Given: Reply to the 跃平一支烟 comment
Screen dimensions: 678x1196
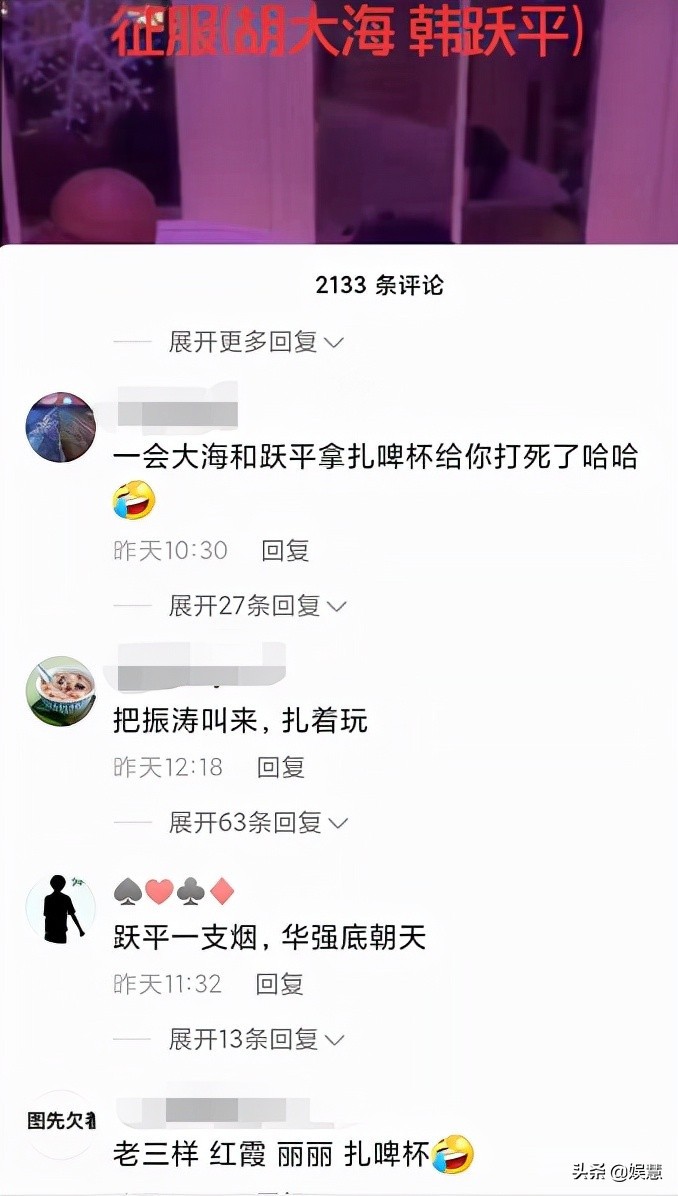Looking at the screenshot, I should point(279,984).
